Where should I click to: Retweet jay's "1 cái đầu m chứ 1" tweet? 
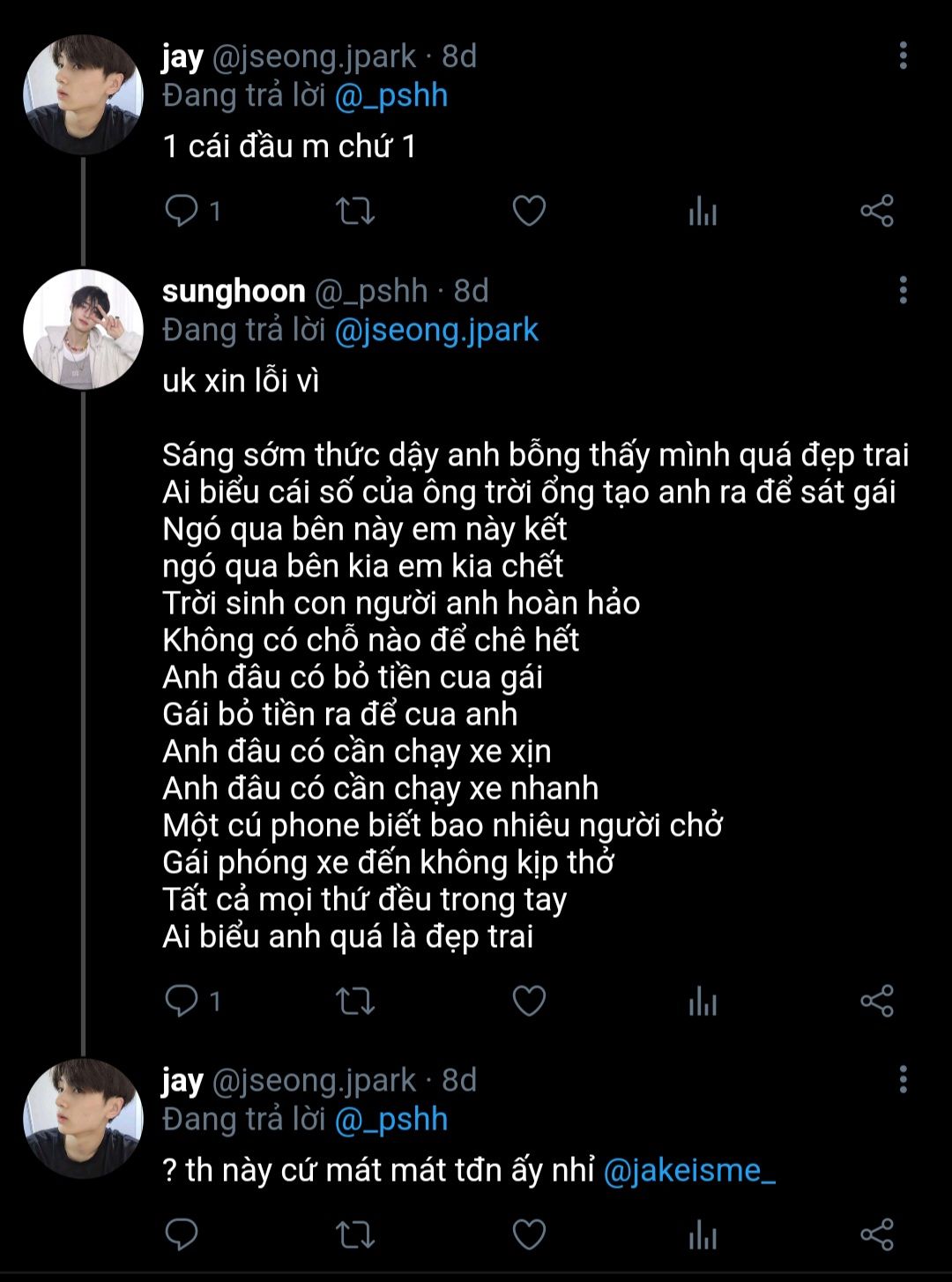[x=355, y=212]
